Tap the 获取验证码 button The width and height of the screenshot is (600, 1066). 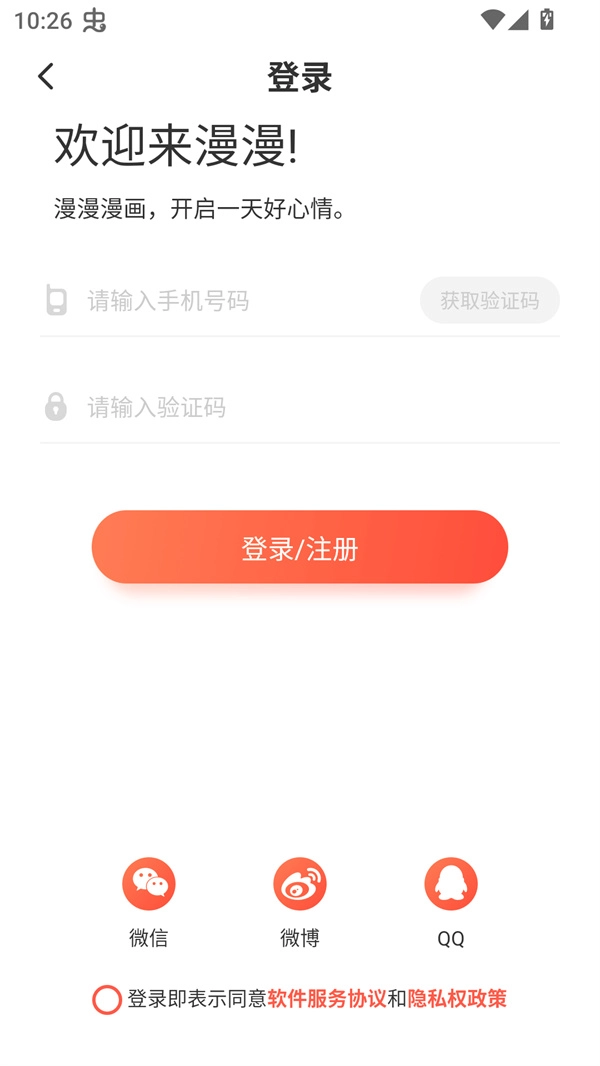[x=489, y=300]
